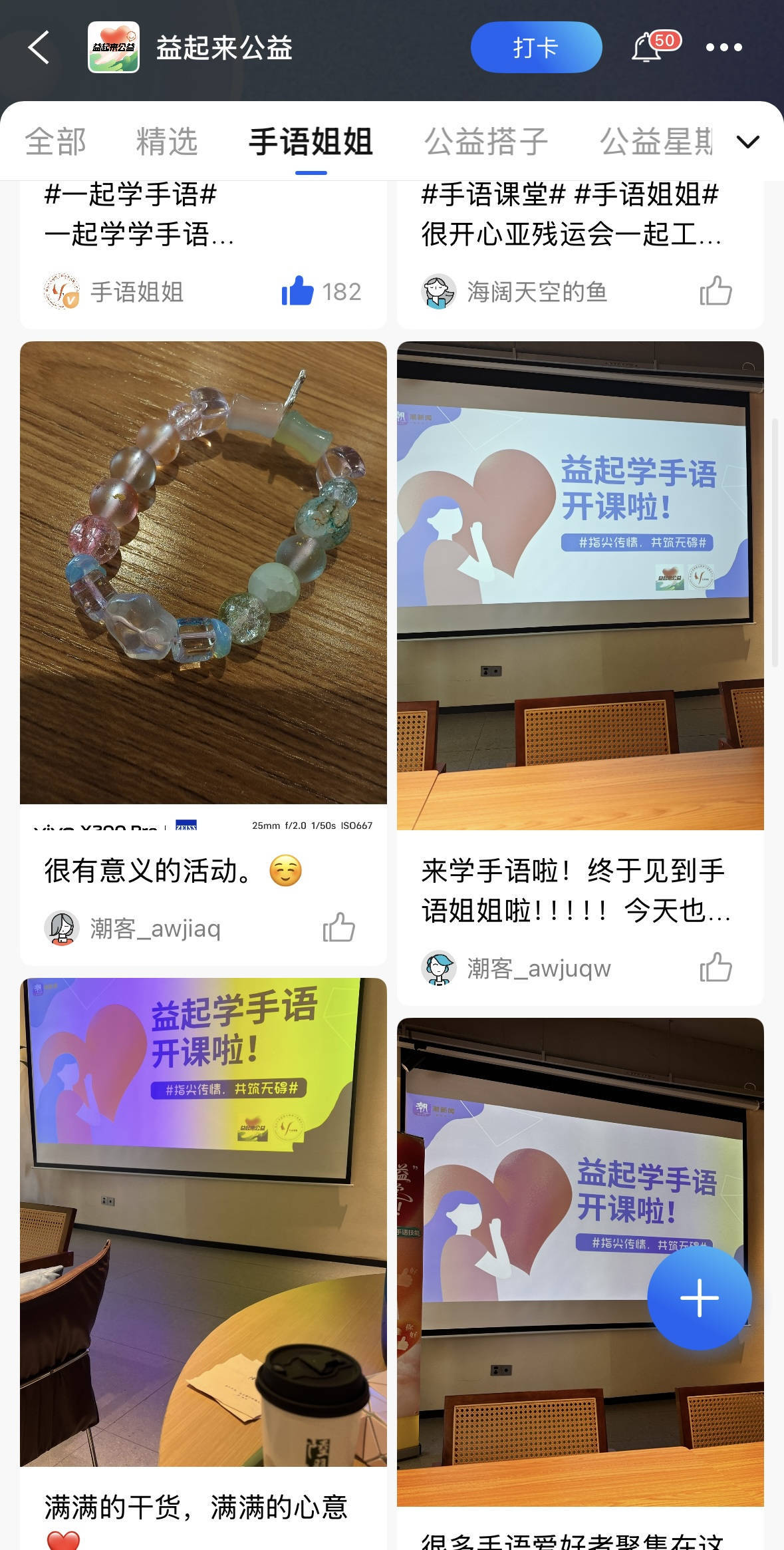Select the 公益搭子 tab

click(x=486, y=142)
